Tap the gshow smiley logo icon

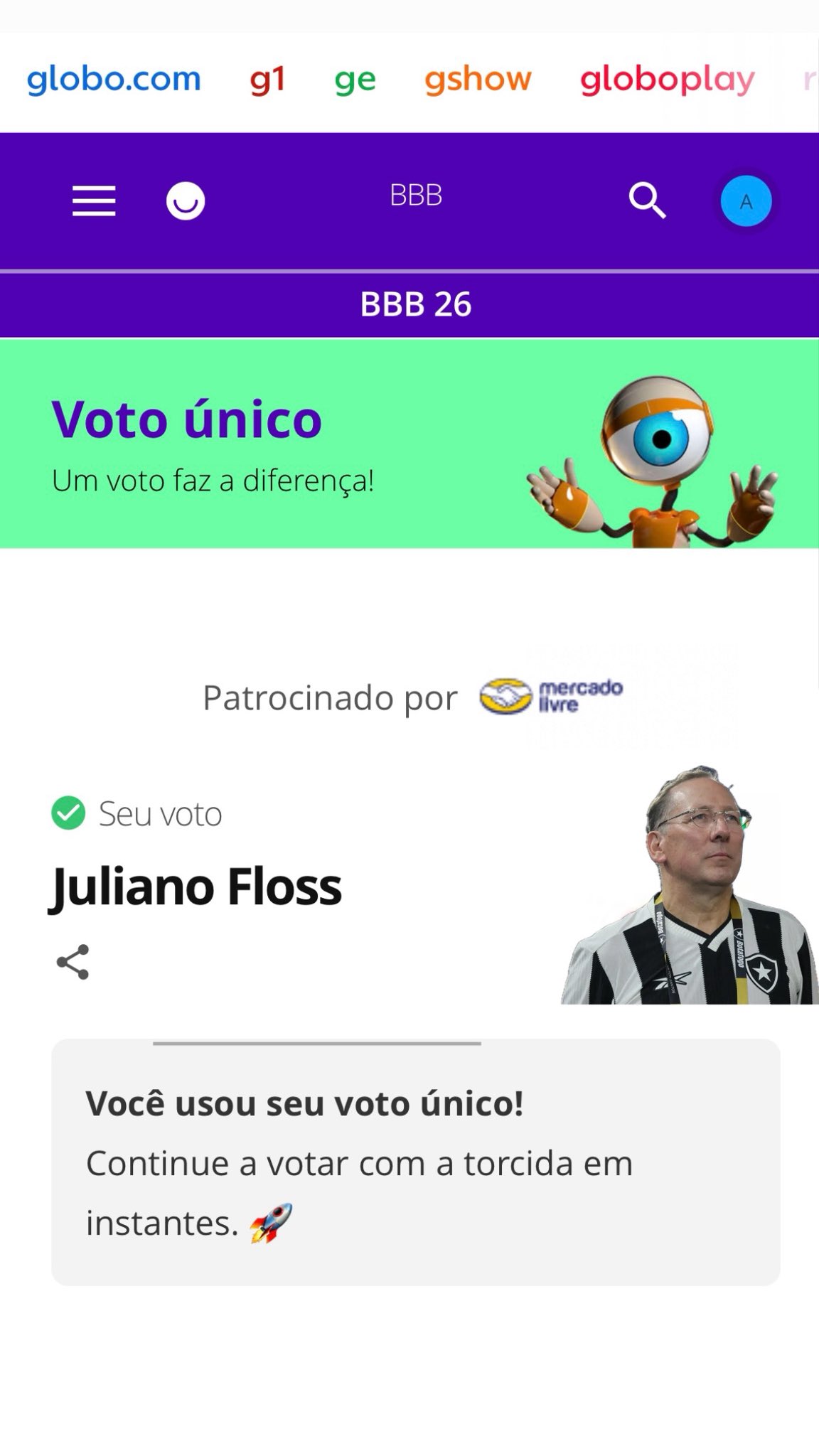coord(186,201)
